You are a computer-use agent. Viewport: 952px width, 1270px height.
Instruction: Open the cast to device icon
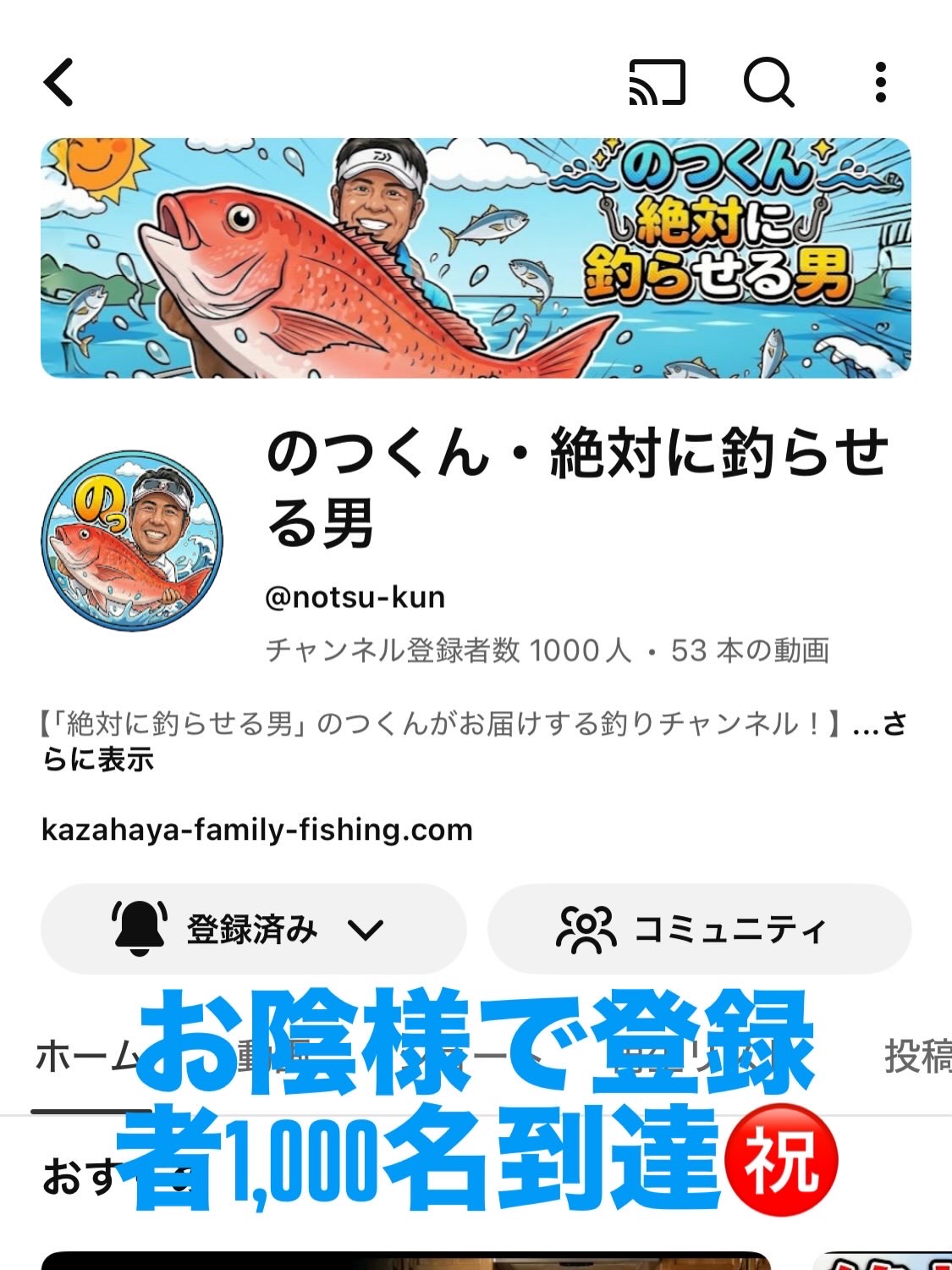pyautogui.click(x=657, y=82)
